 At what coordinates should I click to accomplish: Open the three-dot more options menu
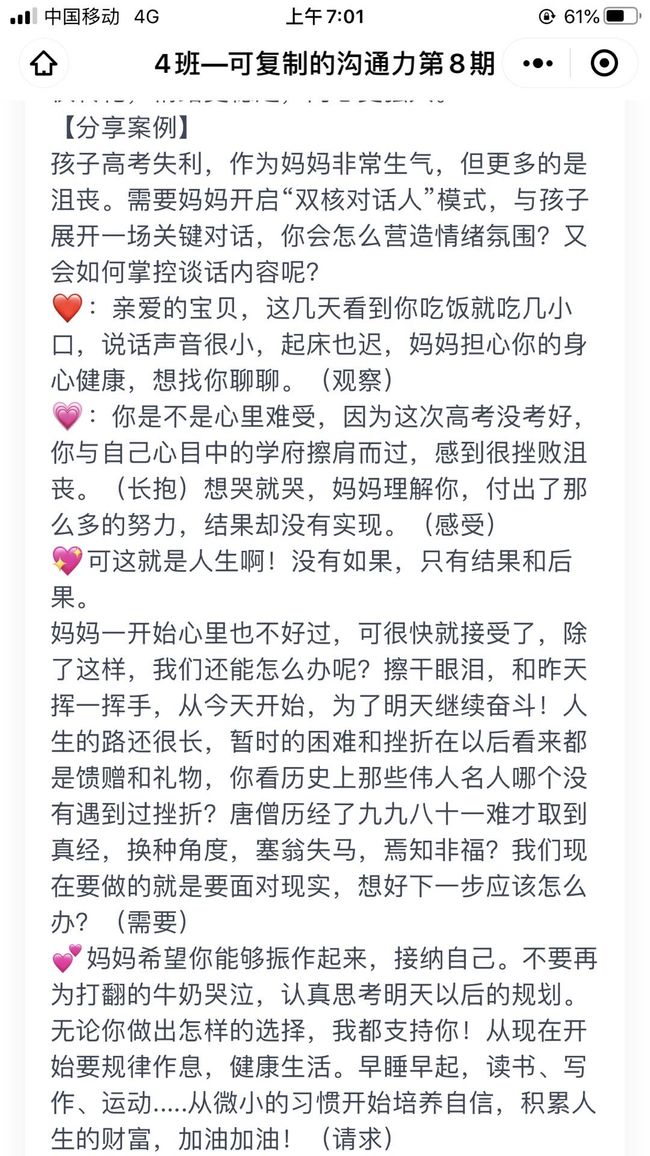537,63
